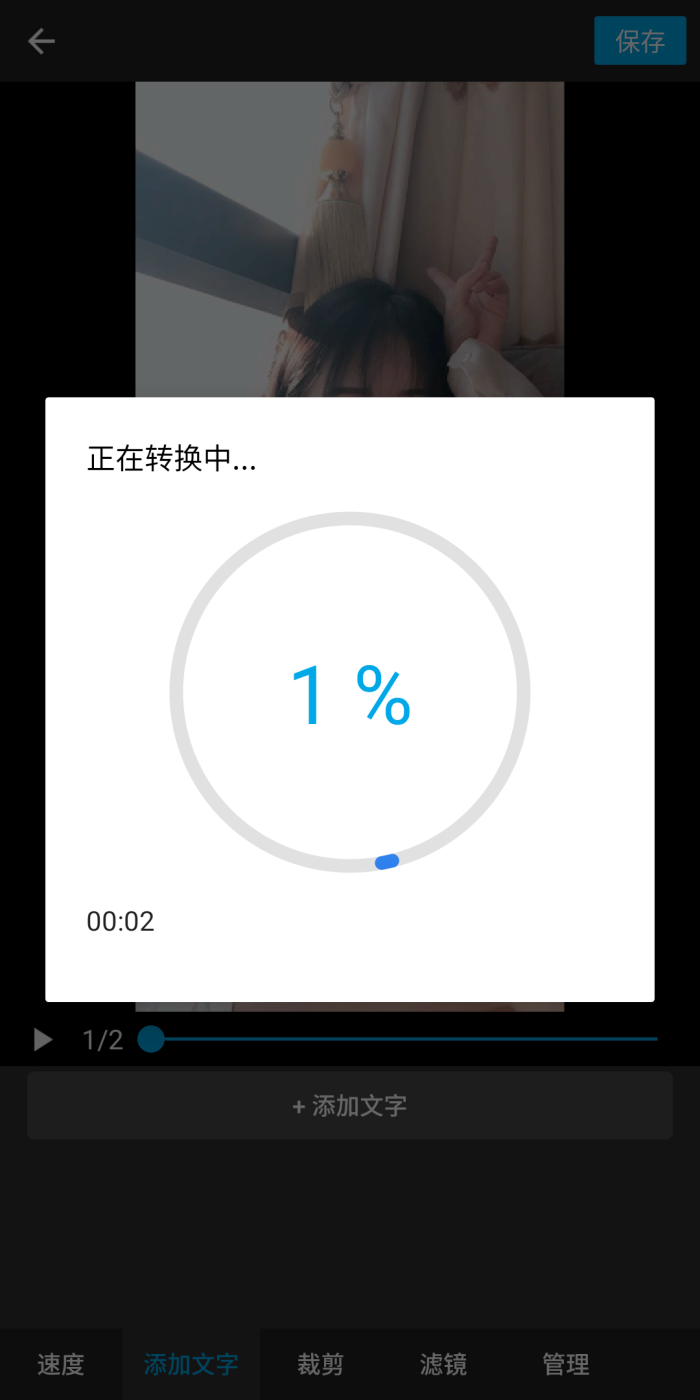Tap the frame position slider
This screenshot has height=1400, width=700.
400,1039
